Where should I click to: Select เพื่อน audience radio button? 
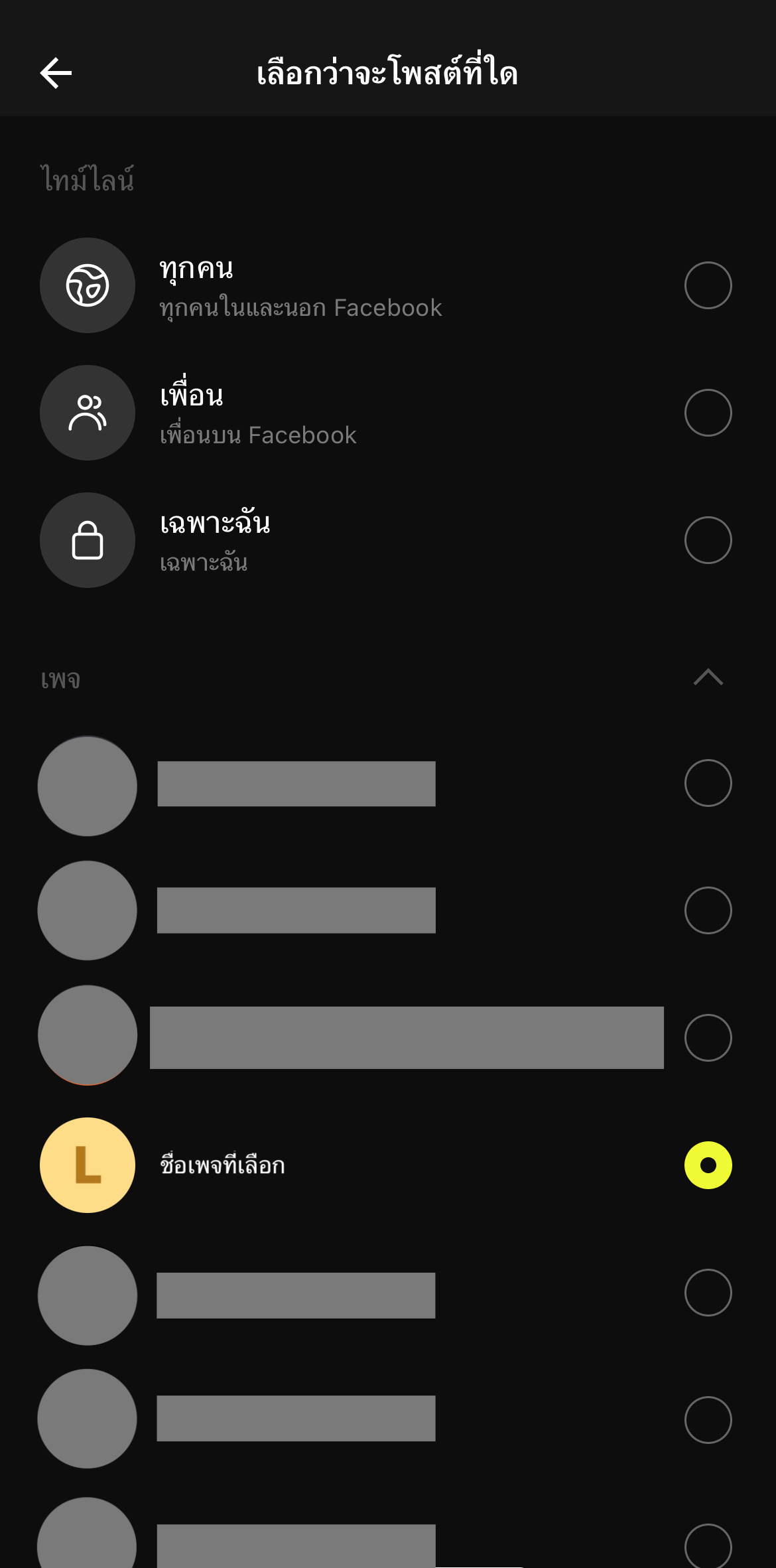tap(708, 412)
